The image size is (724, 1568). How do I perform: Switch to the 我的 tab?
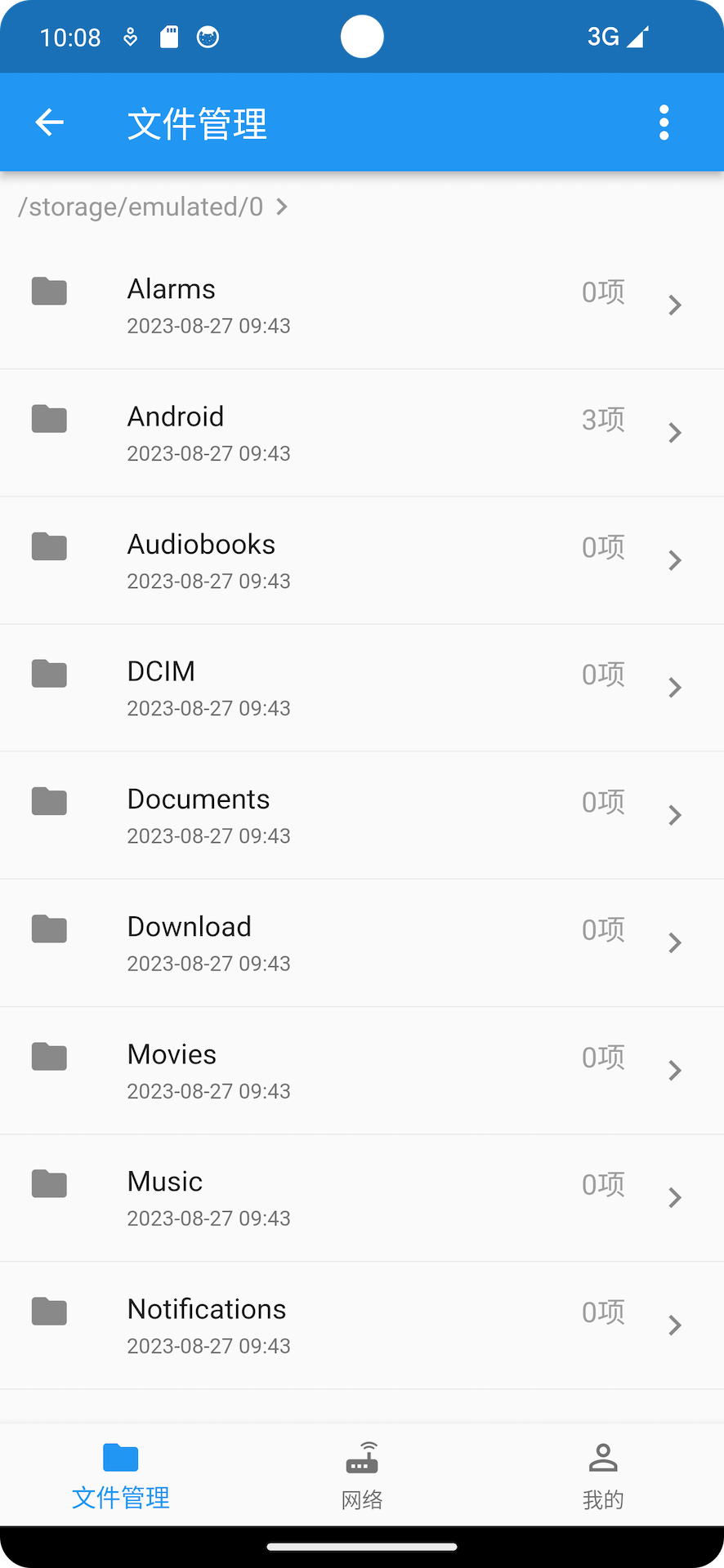tap(603, 1477)
